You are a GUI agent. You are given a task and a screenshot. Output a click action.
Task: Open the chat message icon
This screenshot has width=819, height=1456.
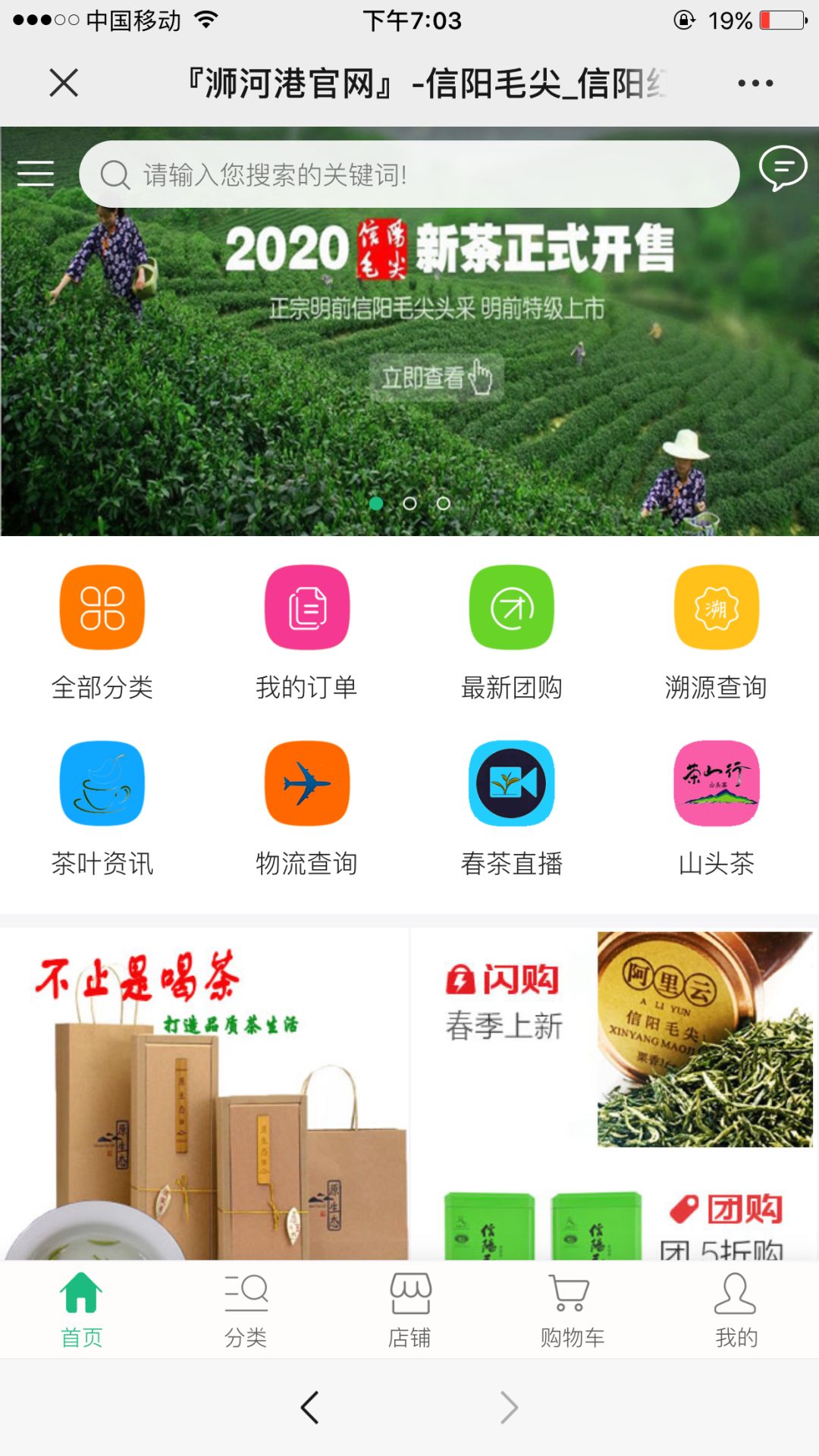point(783,168)
